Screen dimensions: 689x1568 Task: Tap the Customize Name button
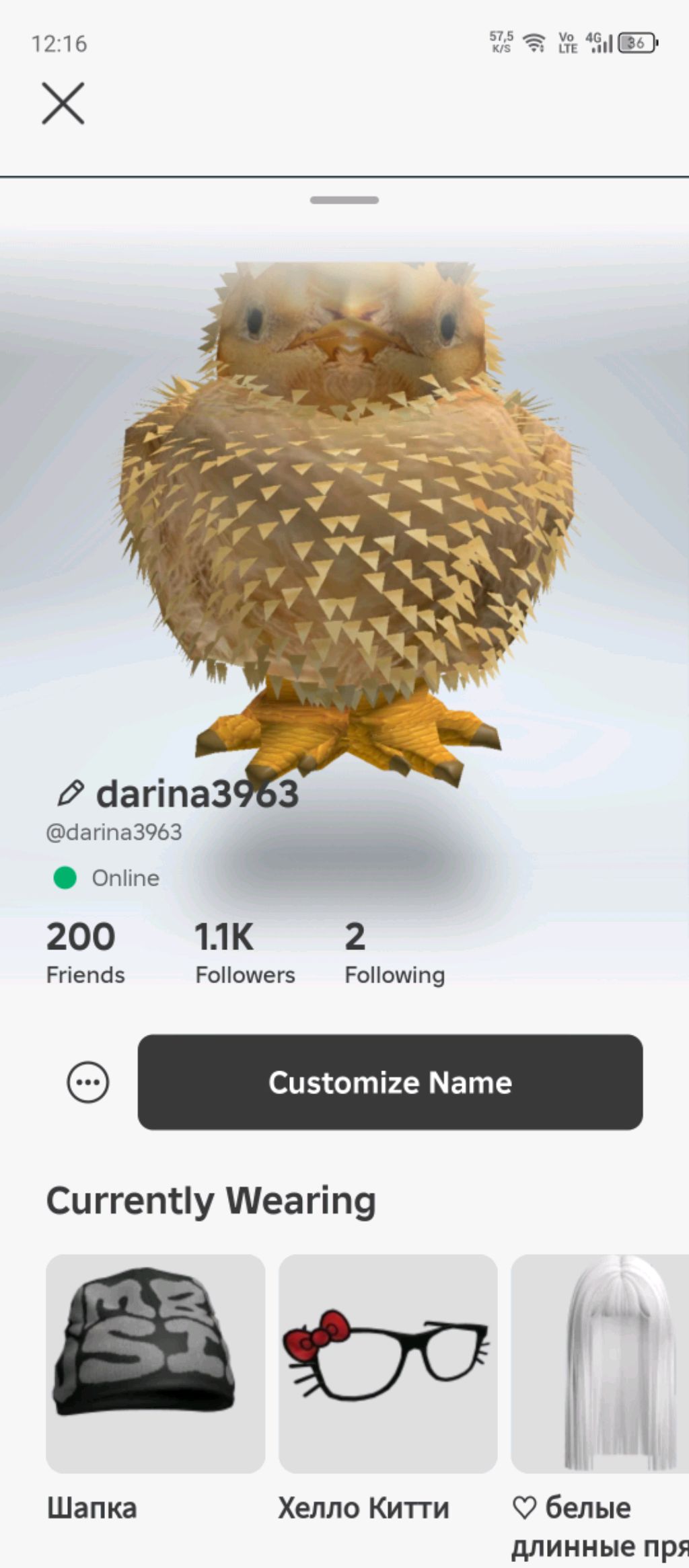point(390,1082)
